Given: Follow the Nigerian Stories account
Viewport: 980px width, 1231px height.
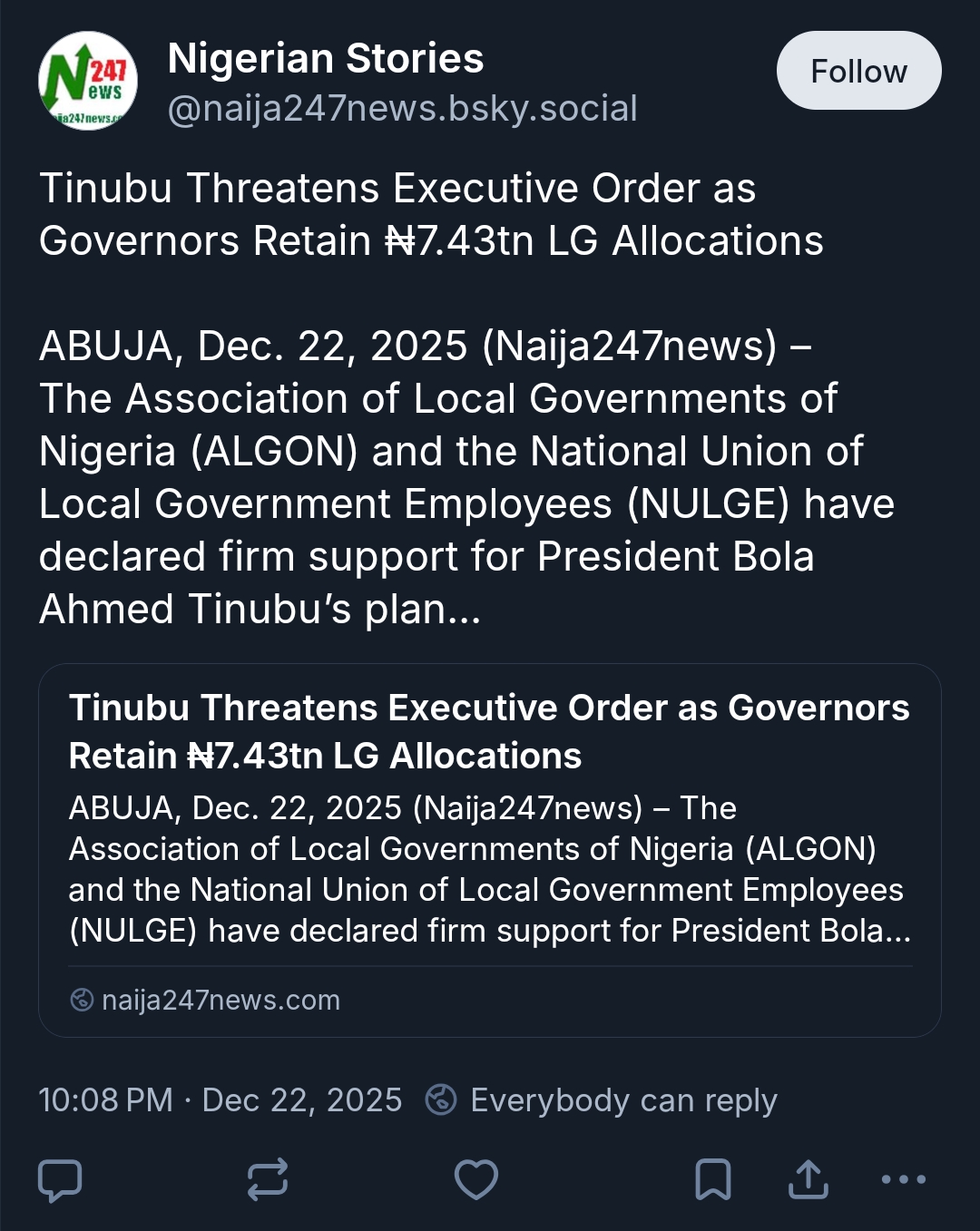Looking at the screenshot, I should coord(858,71).
